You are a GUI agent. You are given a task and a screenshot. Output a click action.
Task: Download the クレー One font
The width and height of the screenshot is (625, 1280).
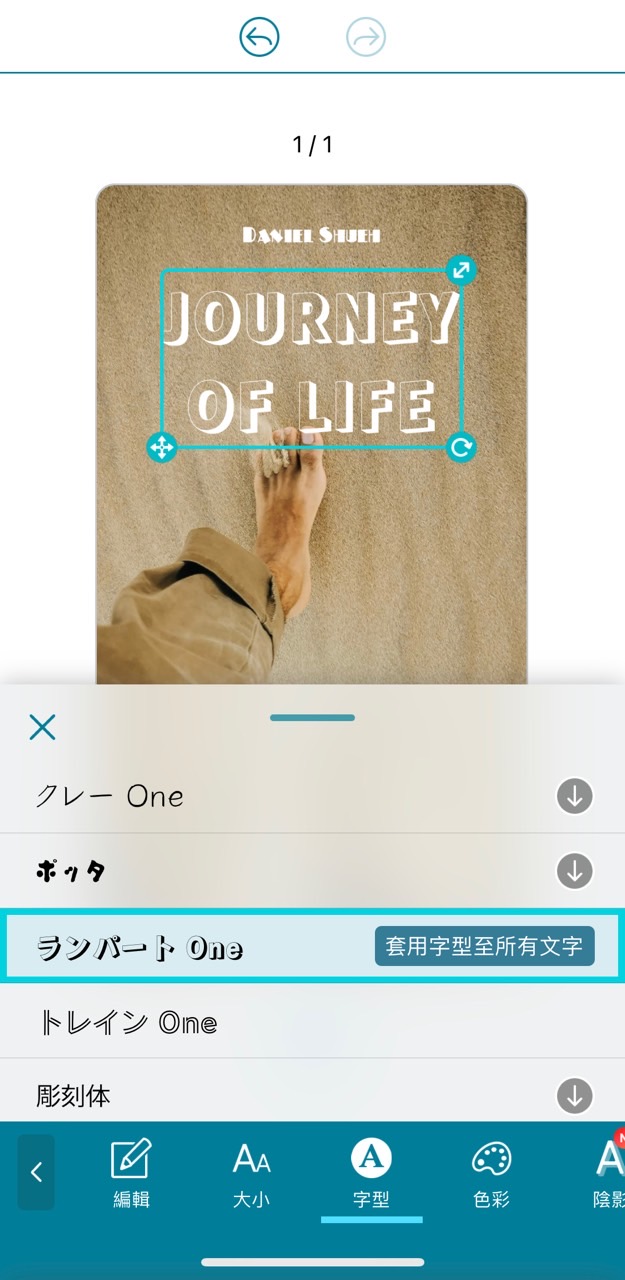point(574,797)
